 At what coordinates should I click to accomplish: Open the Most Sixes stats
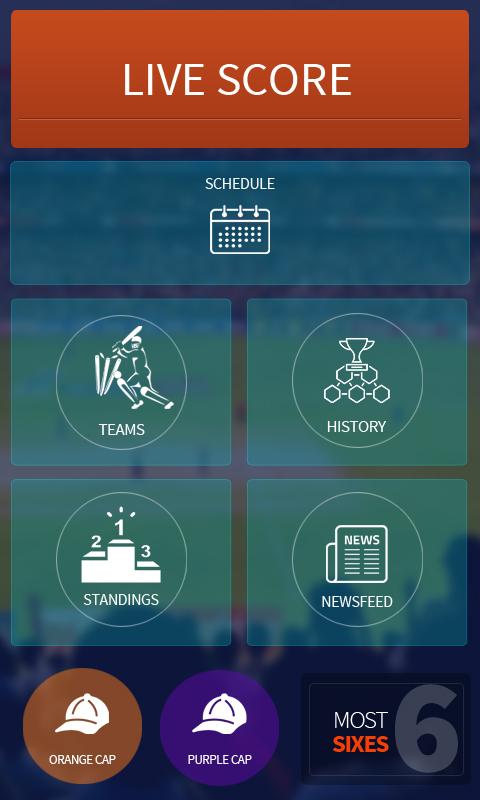click(386, 729)
